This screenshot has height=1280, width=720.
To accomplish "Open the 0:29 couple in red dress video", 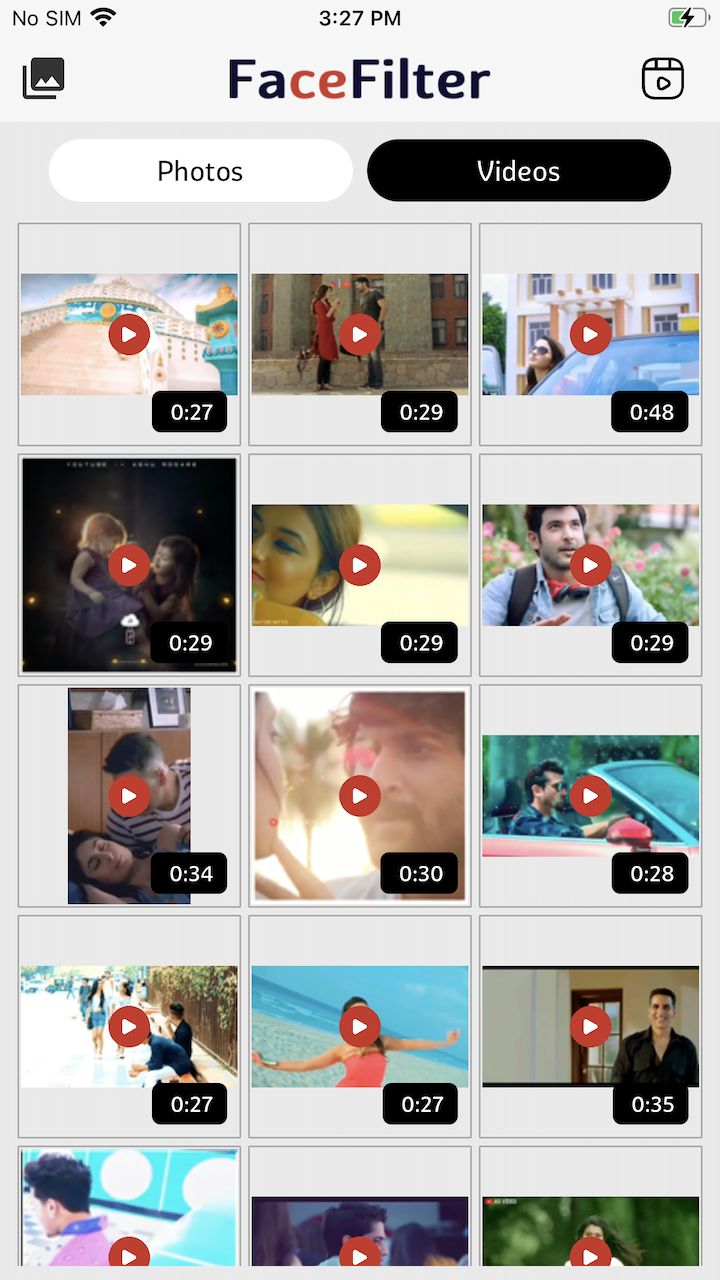I will [360, 334].
